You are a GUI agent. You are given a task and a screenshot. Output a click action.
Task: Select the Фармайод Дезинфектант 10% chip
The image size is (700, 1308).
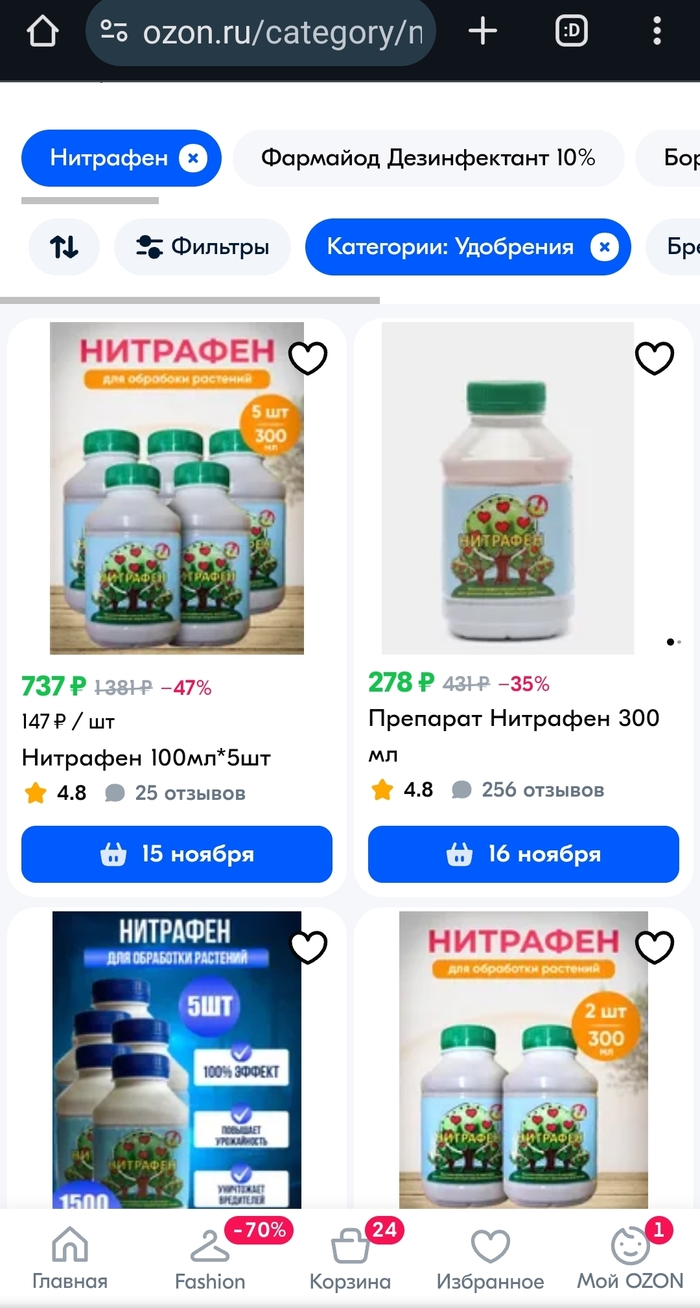pos(428,158)
